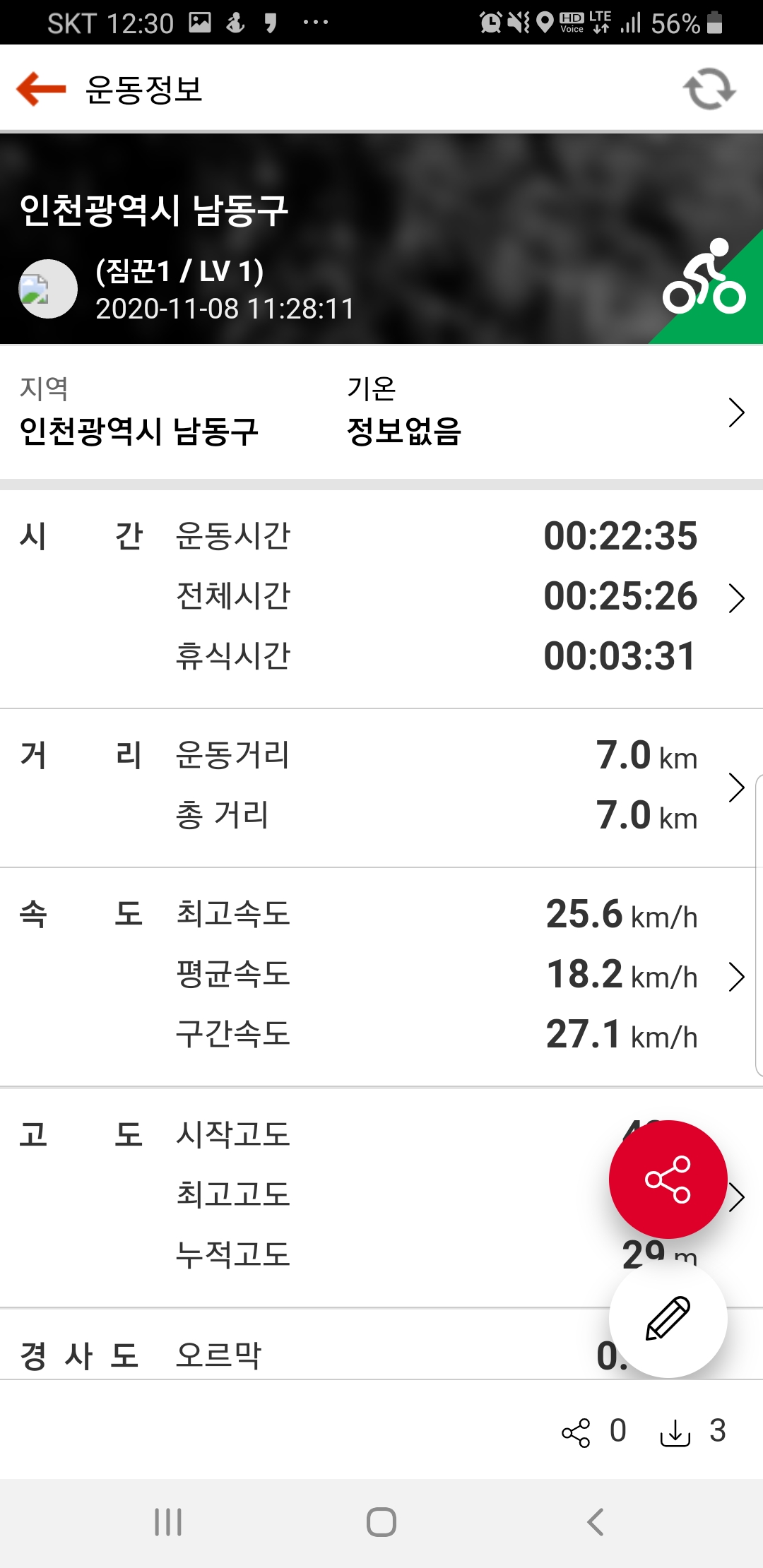
Task: Open the time details chevron
Action: point(736,598)
